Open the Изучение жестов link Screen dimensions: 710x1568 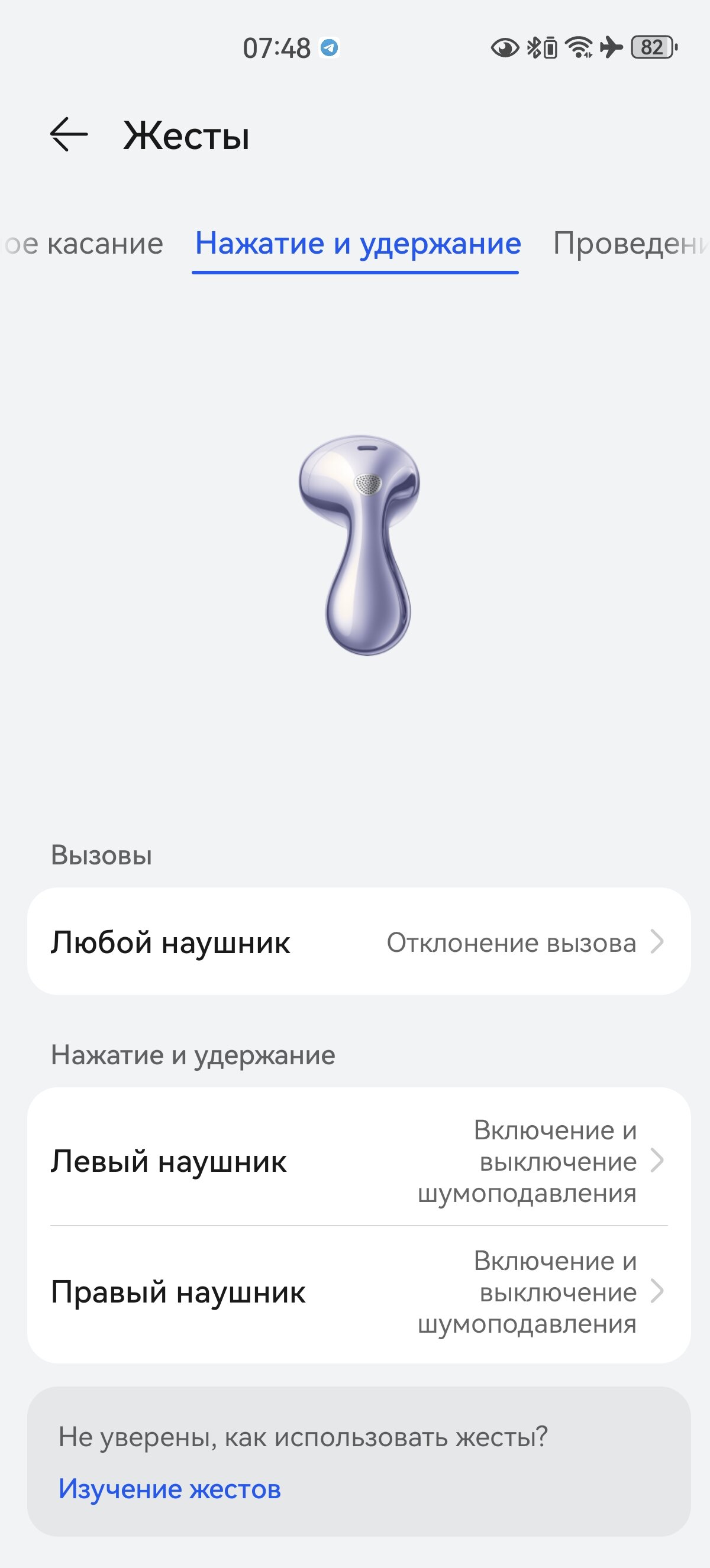169,1489
